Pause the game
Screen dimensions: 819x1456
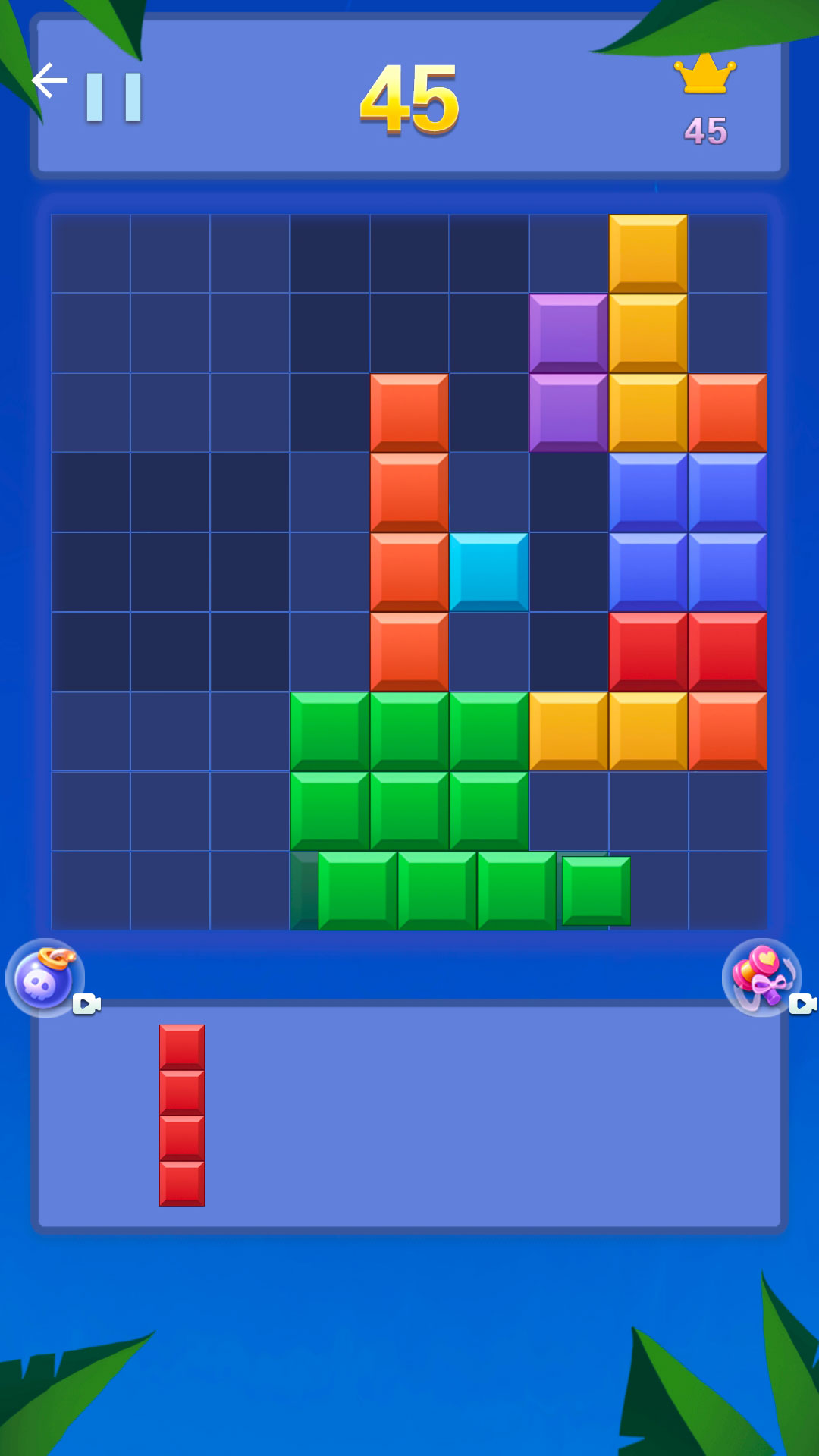(114, 97)
